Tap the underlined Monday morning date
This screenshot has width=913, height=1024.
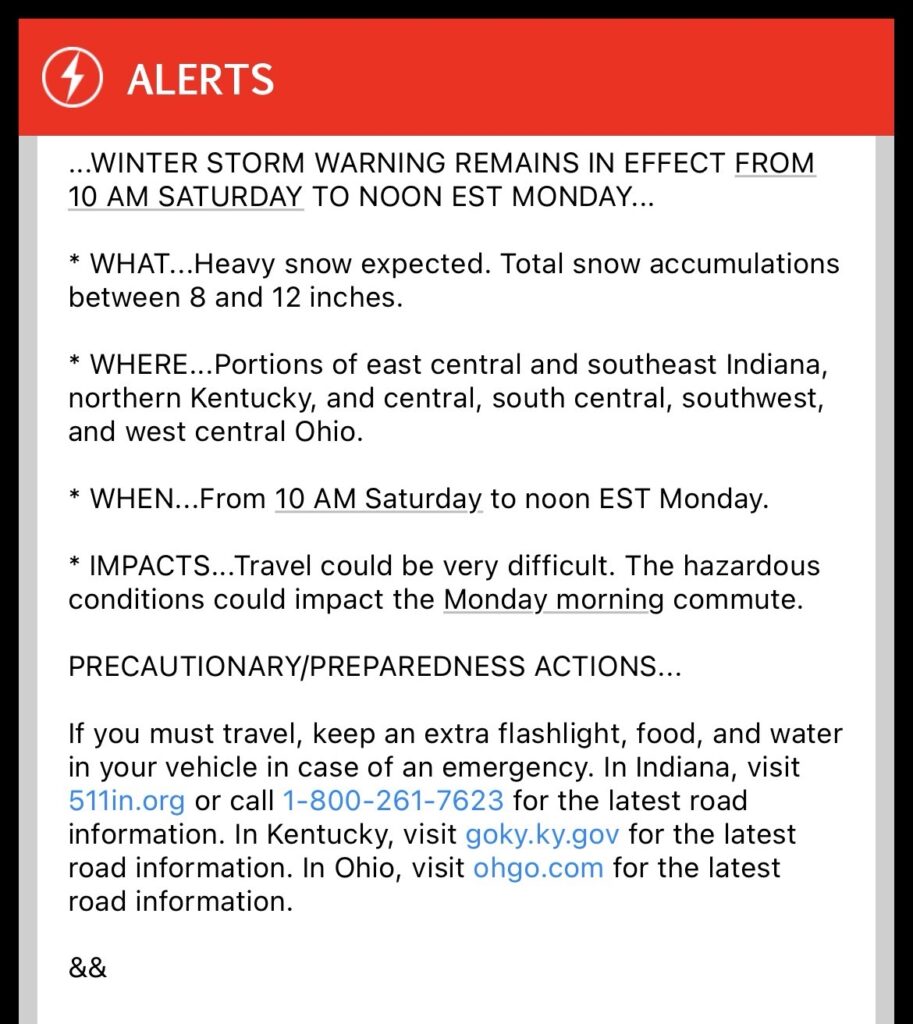pyautogui.click(x=553, y=599)
